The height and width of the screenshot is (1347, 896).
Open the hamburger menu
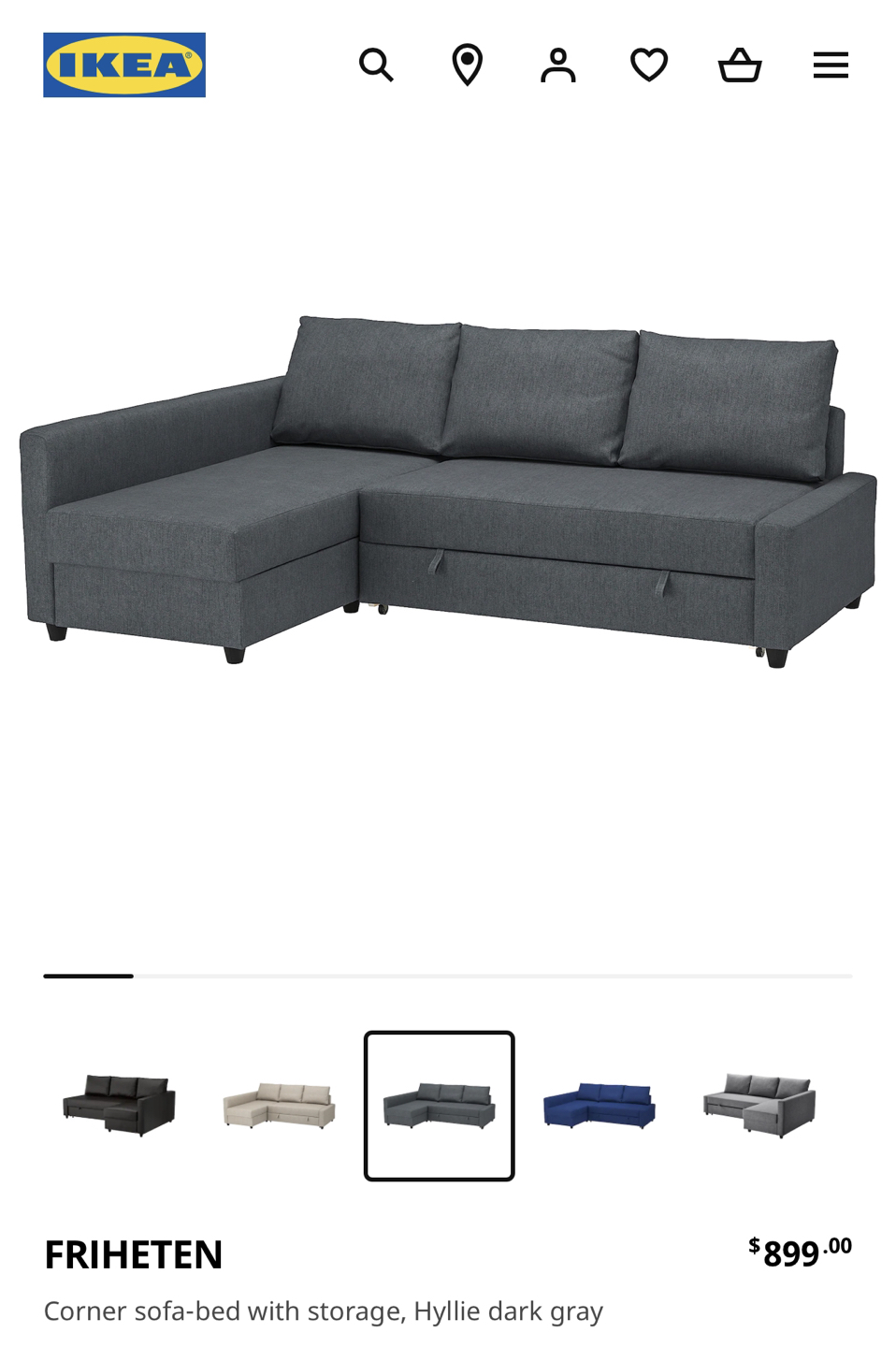pyautogui.click(x=830, y=65)
